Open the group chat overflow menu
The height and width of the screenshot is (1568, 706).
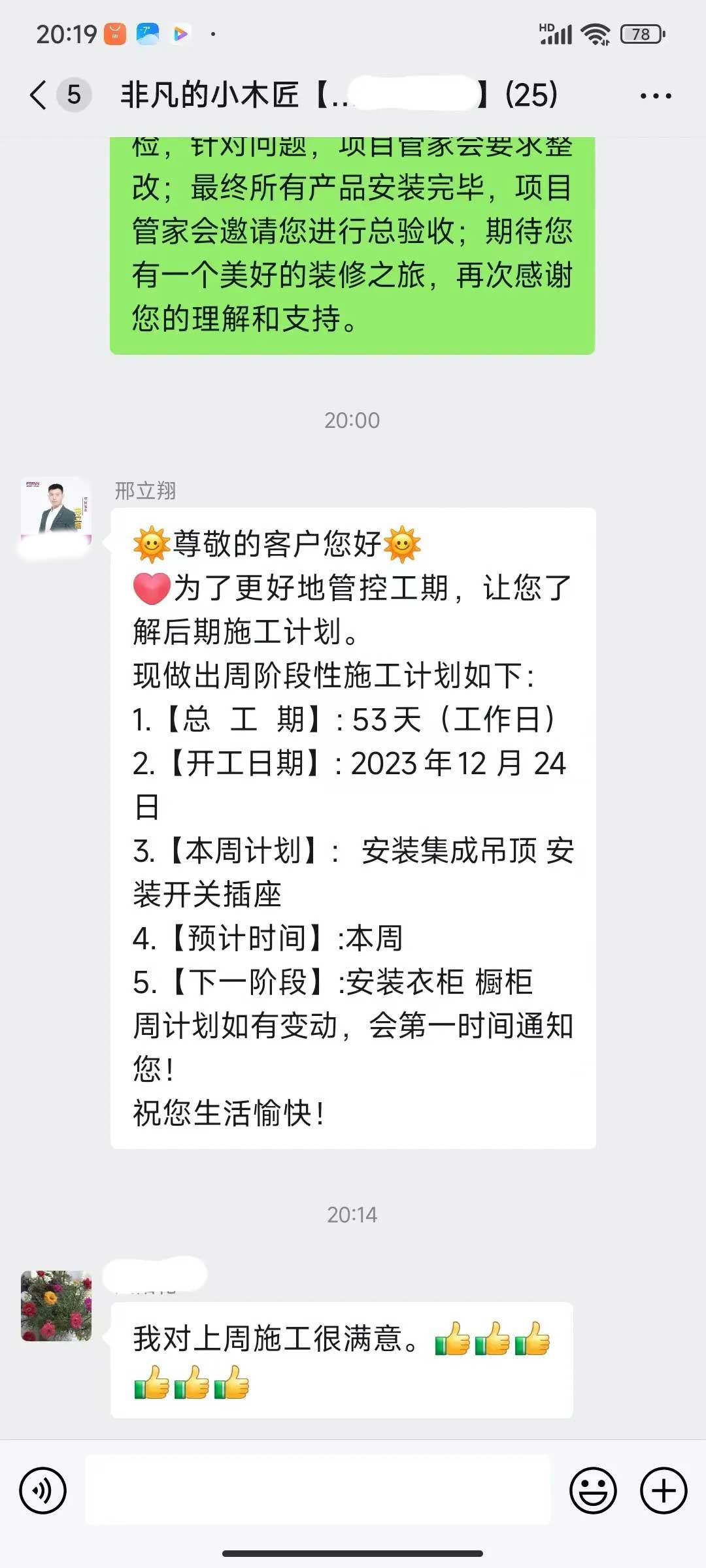pos(655,96)
